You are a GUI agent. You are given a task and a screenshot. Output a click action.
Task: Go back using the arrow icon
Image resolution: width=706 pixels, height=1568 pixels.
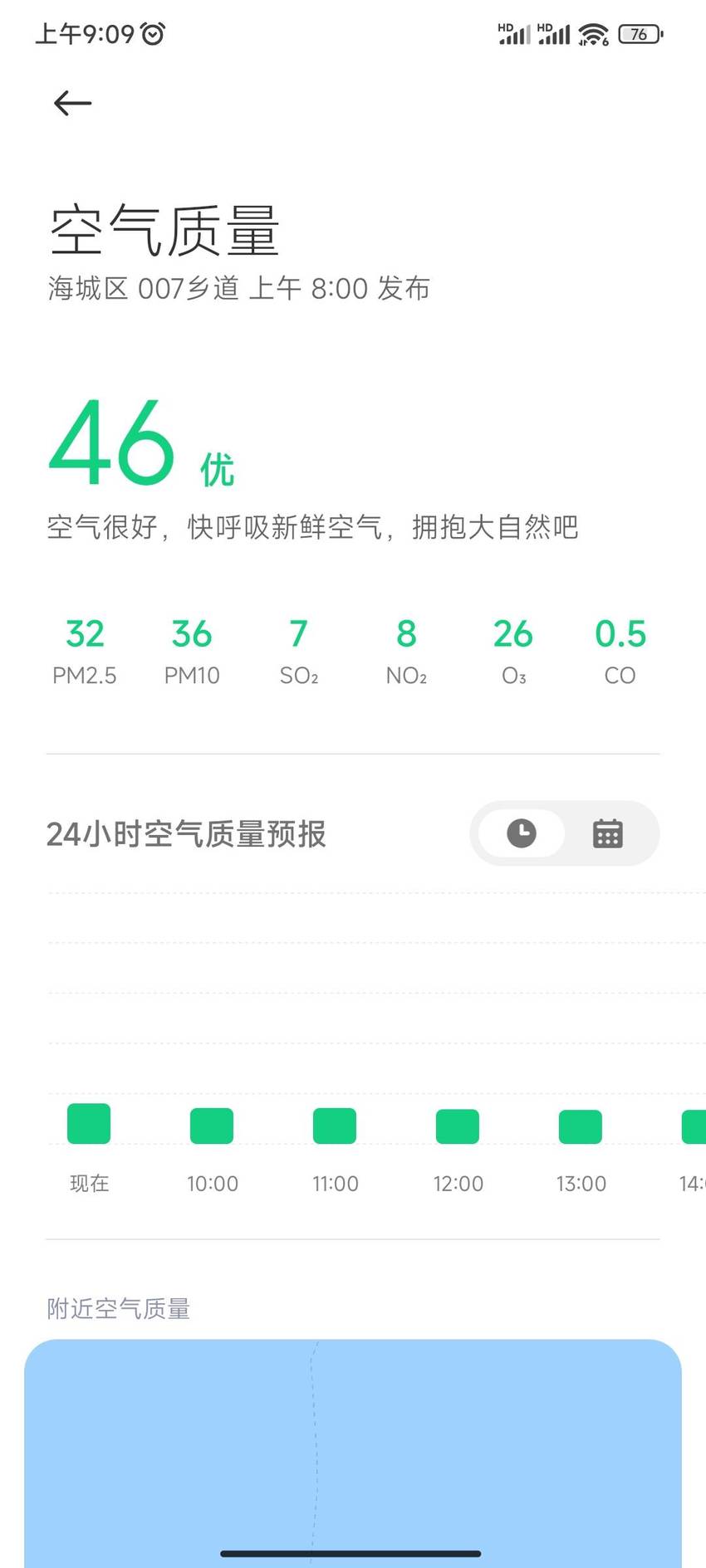(72, 103)
